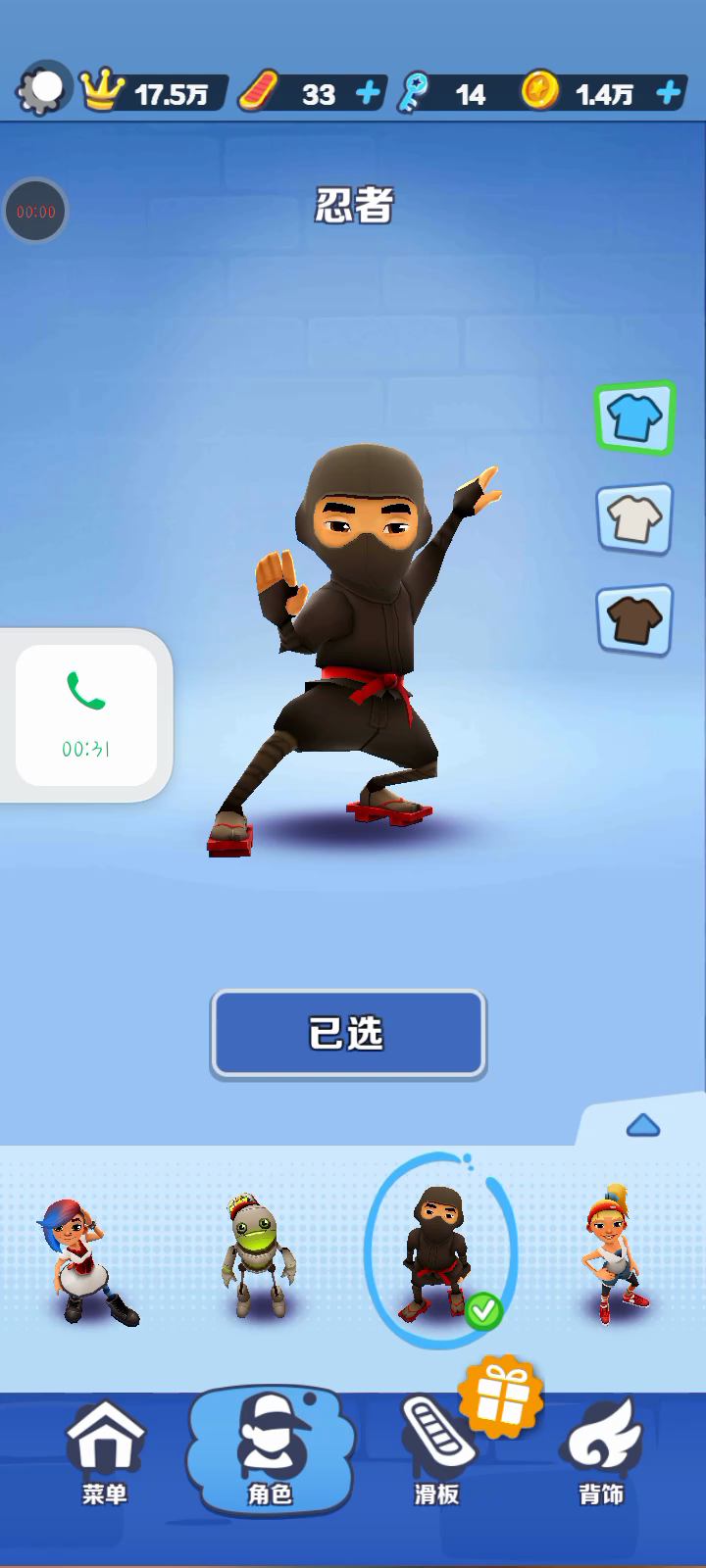This screenshot has width=706, height=1568.
Task: Select the blue shirt outfit
Action: [x=634, y=418]
